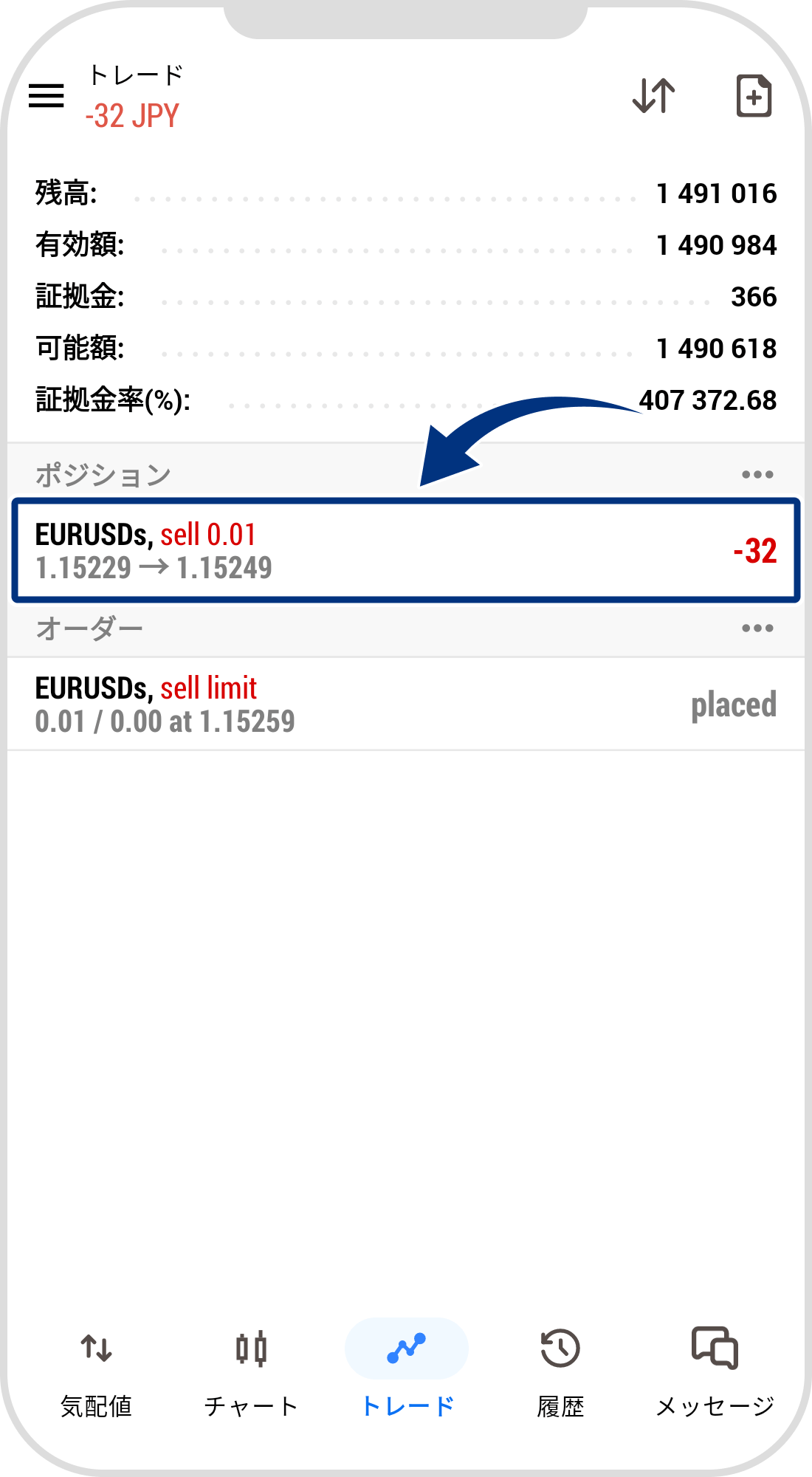
Task: Switch to the 気配値 tab
Action: (97, 1374)
